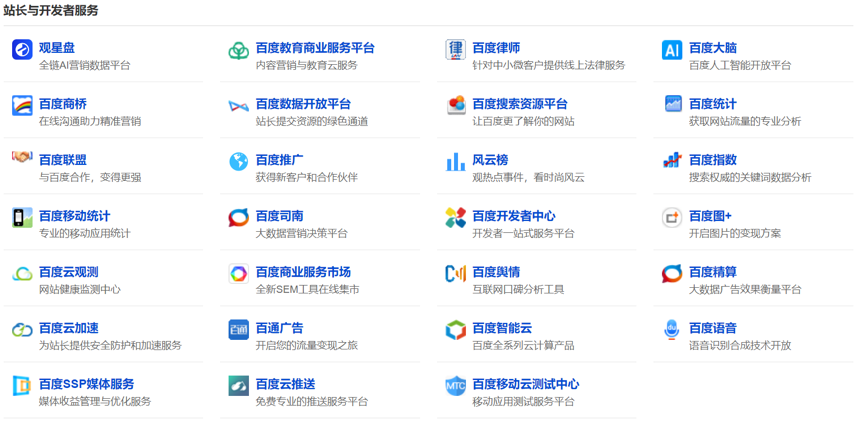Open 百度统计 analytics
The width and height of the screenshot is (865, 425).
[713, 104]
